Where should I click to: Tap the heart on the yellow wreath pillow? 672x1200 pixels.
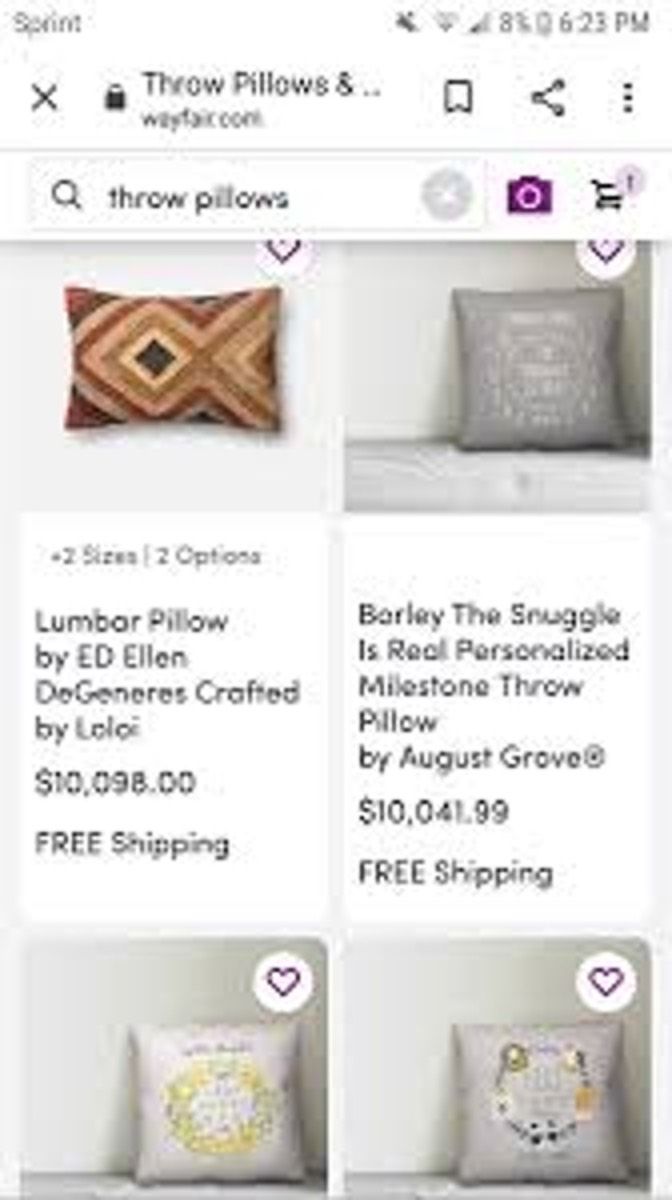[x=284, y=982]
